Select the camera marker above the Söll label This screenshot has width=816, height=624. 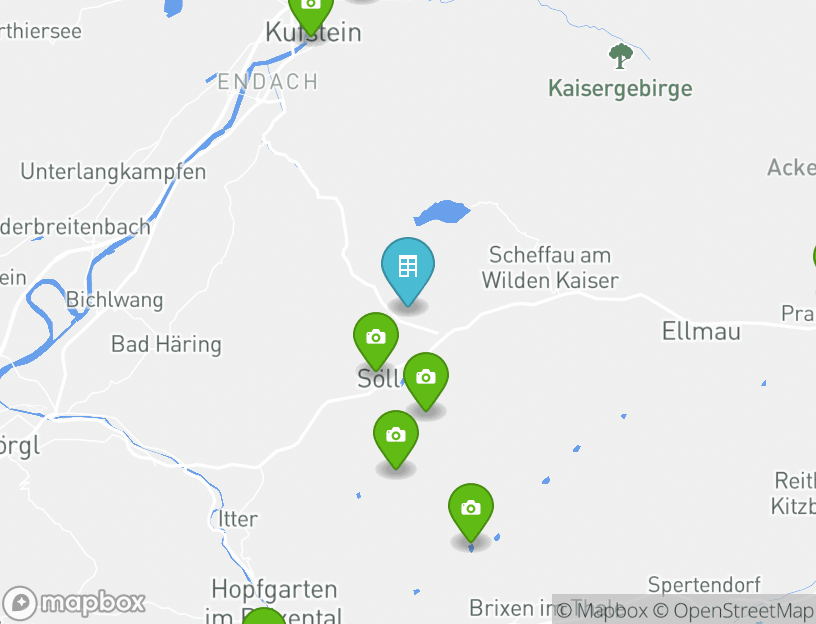click(375, 337)
